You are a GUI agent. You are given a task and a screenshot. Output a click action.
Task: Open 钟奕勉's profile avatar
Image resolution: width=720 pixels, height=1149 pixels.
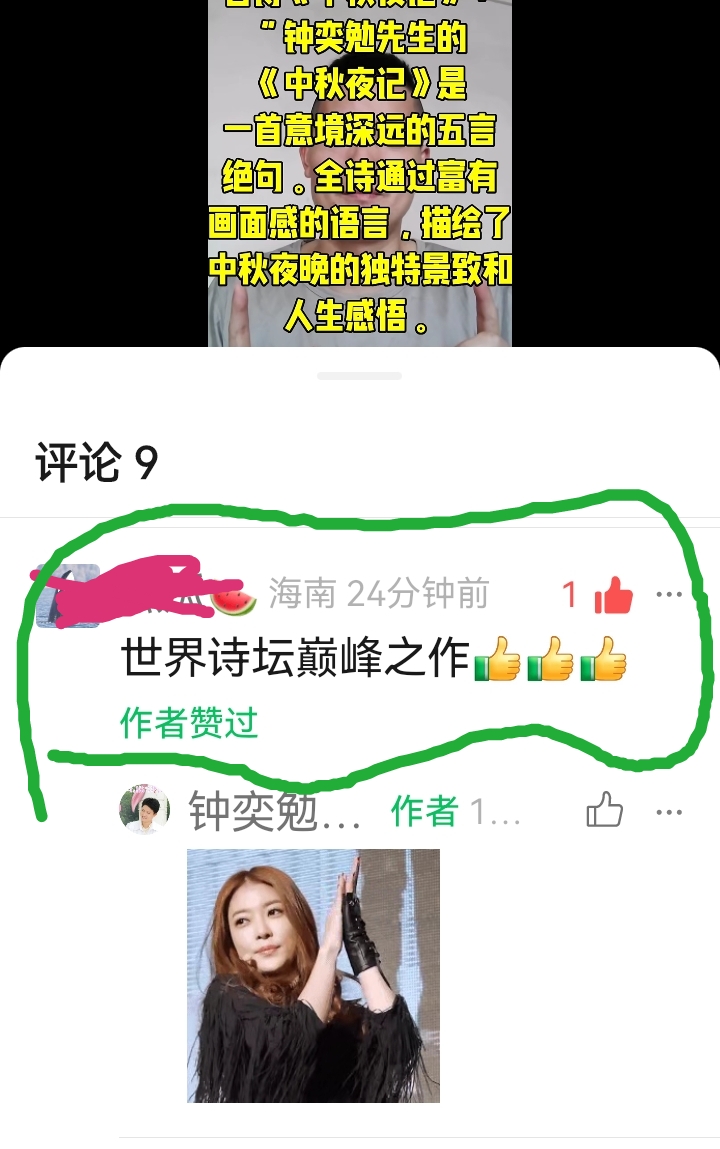(x=144, y=809)
